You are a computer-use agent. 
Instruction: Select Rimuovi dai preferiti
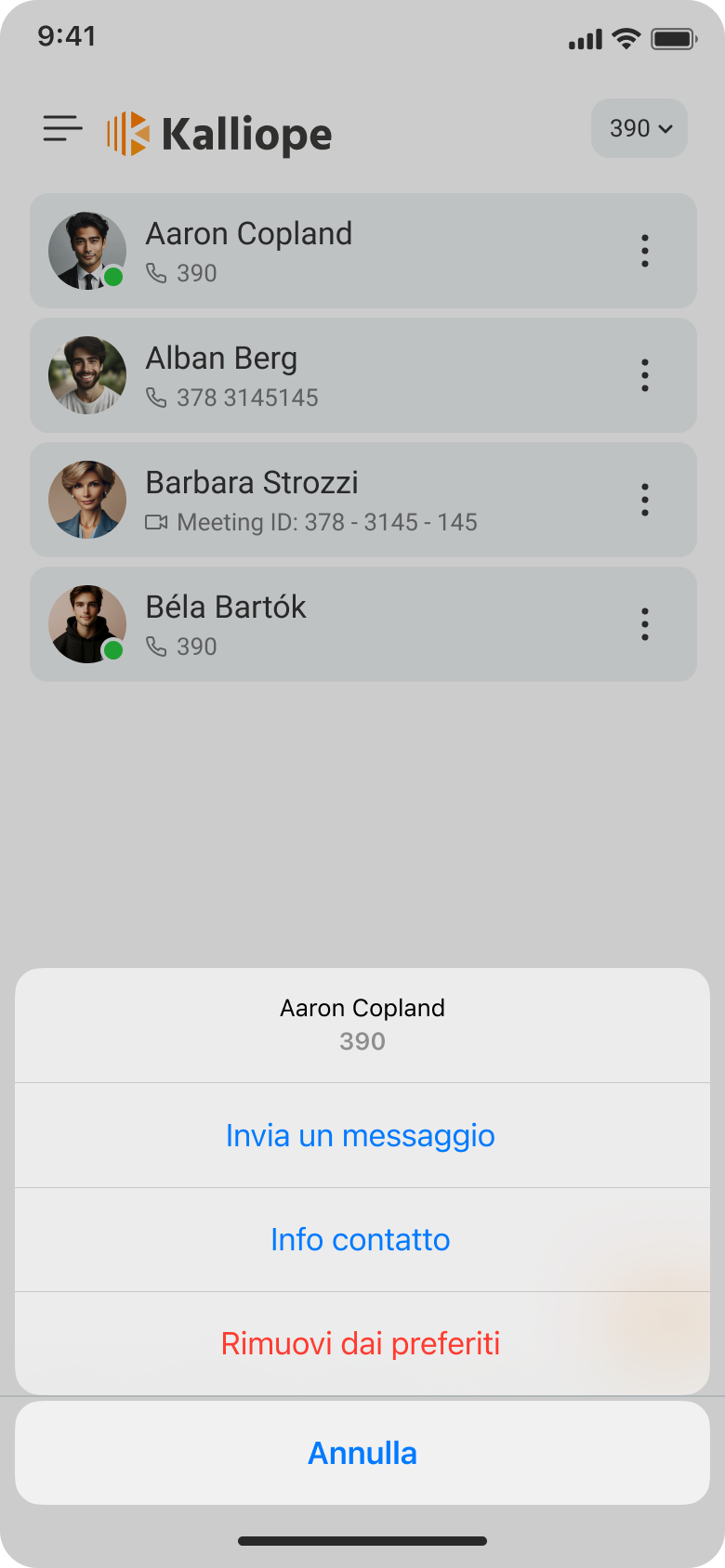pos(361,1343)
